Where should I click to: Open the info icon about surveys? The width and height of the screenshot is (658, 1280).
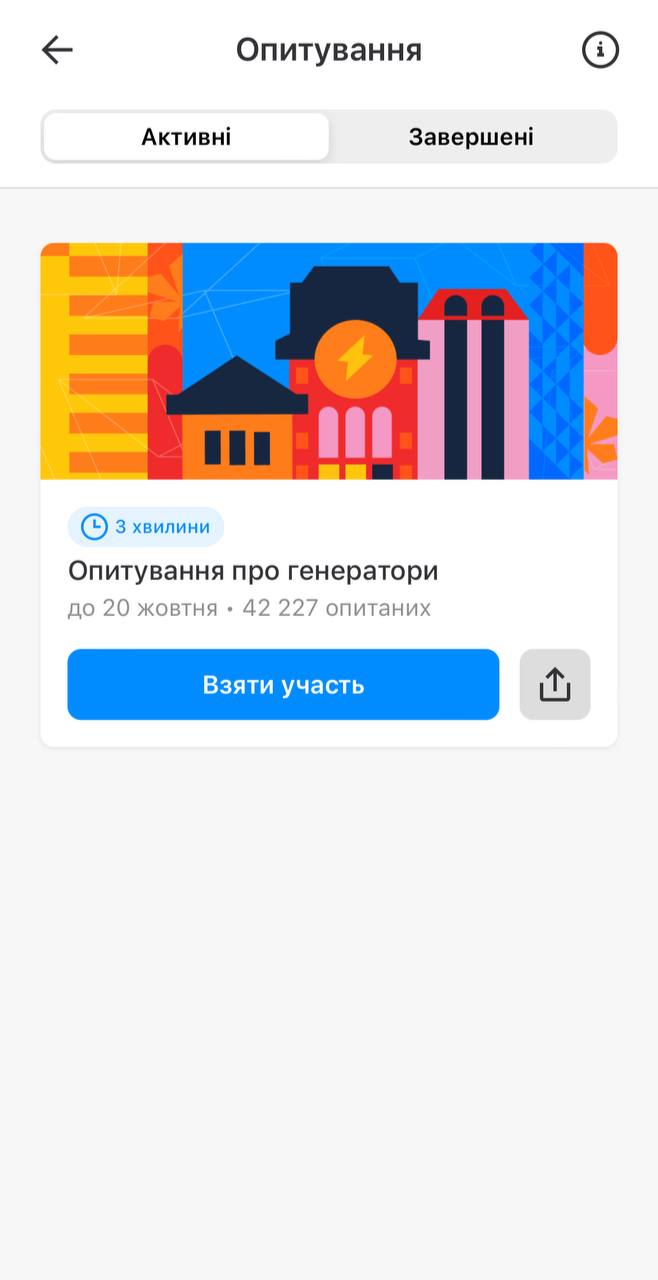point(600,50)
